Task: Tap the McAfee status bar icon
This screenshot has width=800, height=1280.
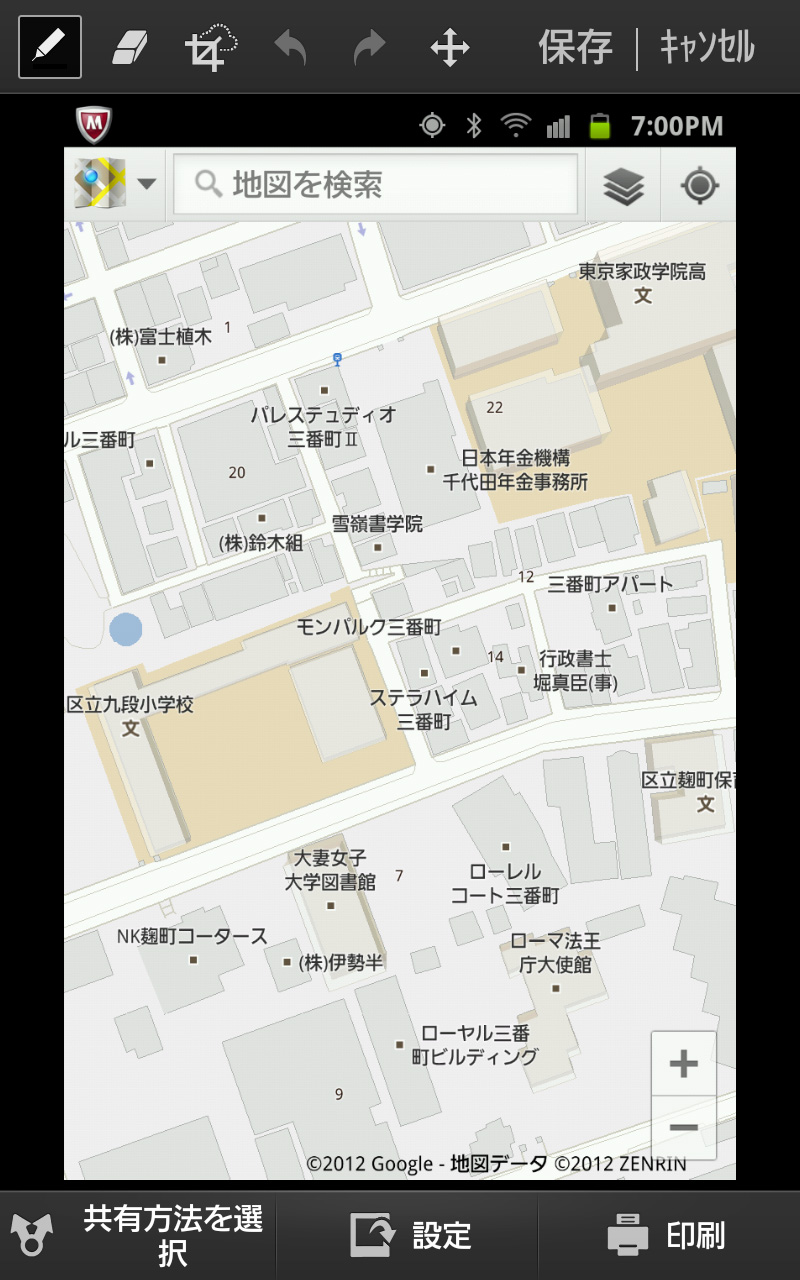Action: (x=92, y=124)
